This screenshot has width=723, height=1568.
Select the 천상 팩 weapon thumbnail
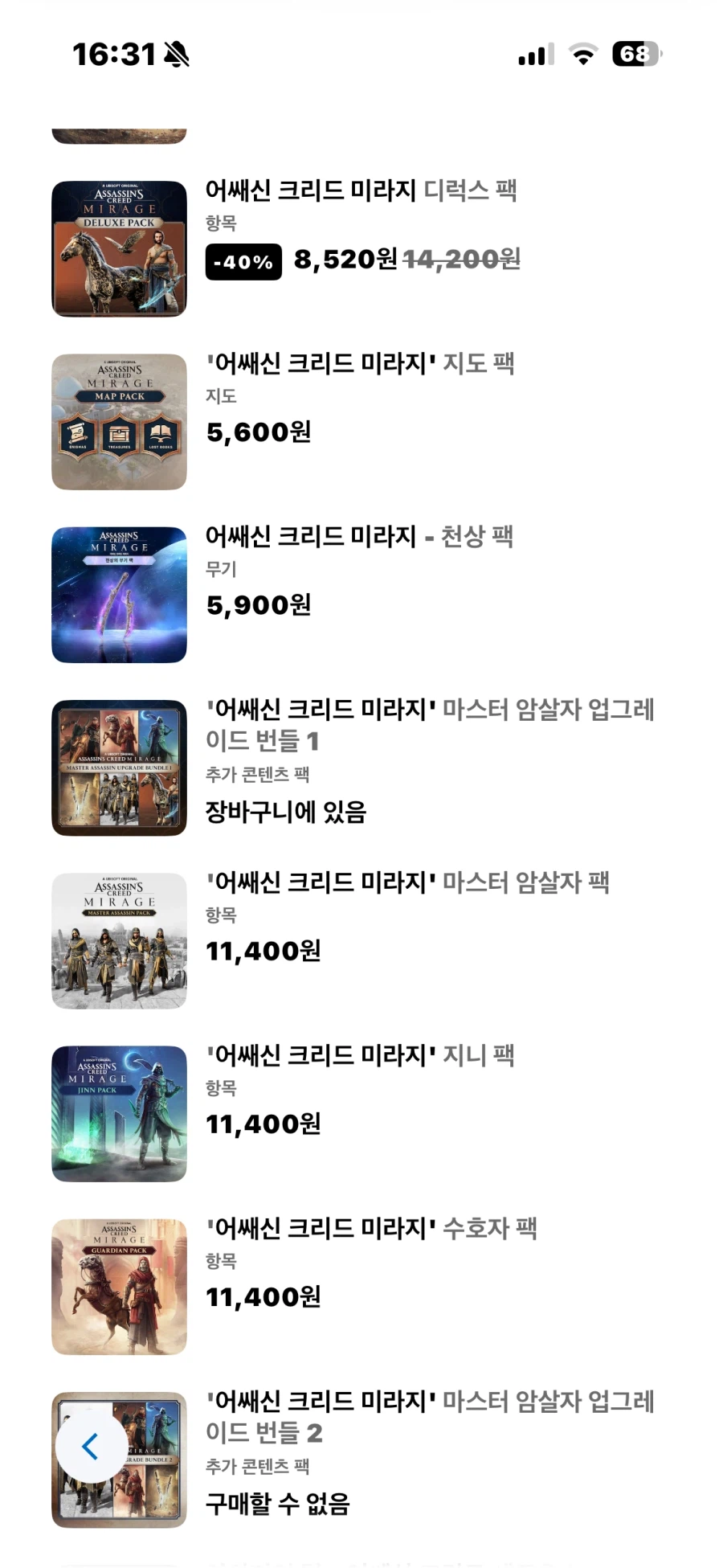118,592
